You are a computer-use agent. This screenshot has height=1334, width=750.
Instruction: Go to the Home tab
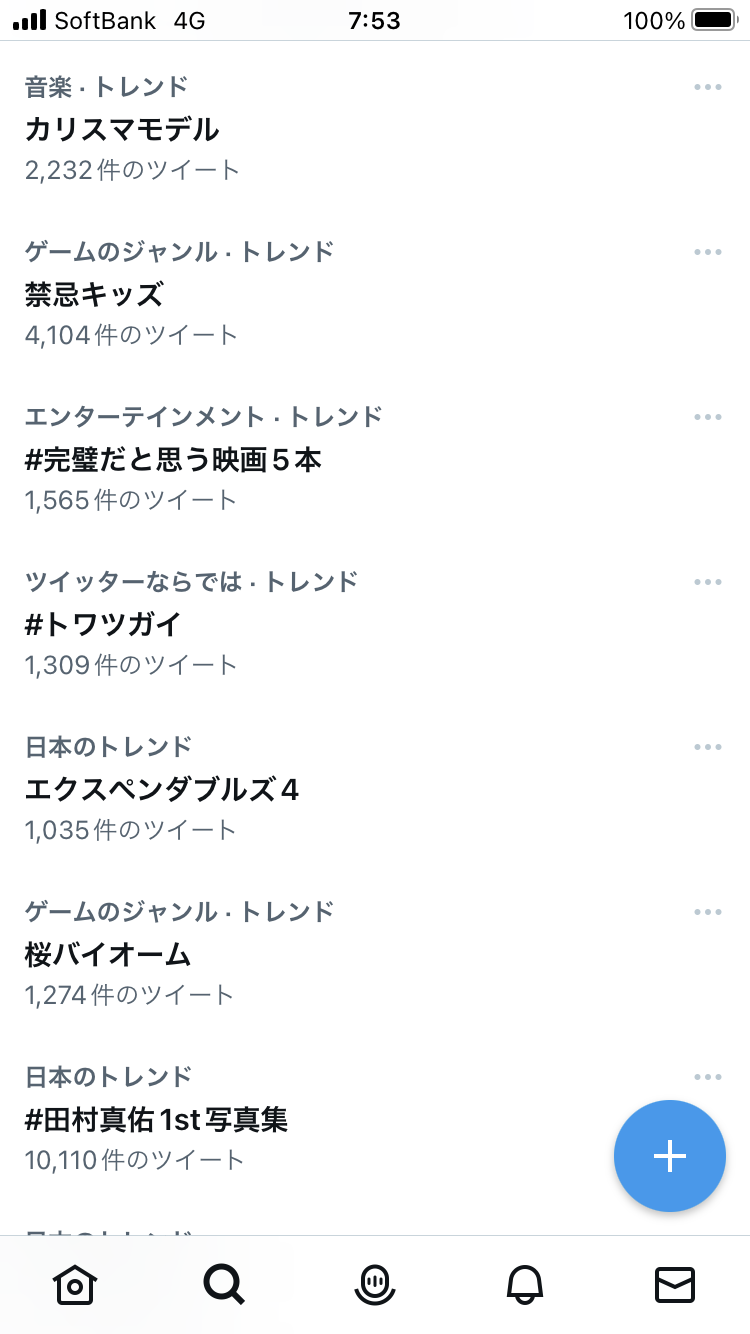pyautogui.click(x=74, y=1284)
